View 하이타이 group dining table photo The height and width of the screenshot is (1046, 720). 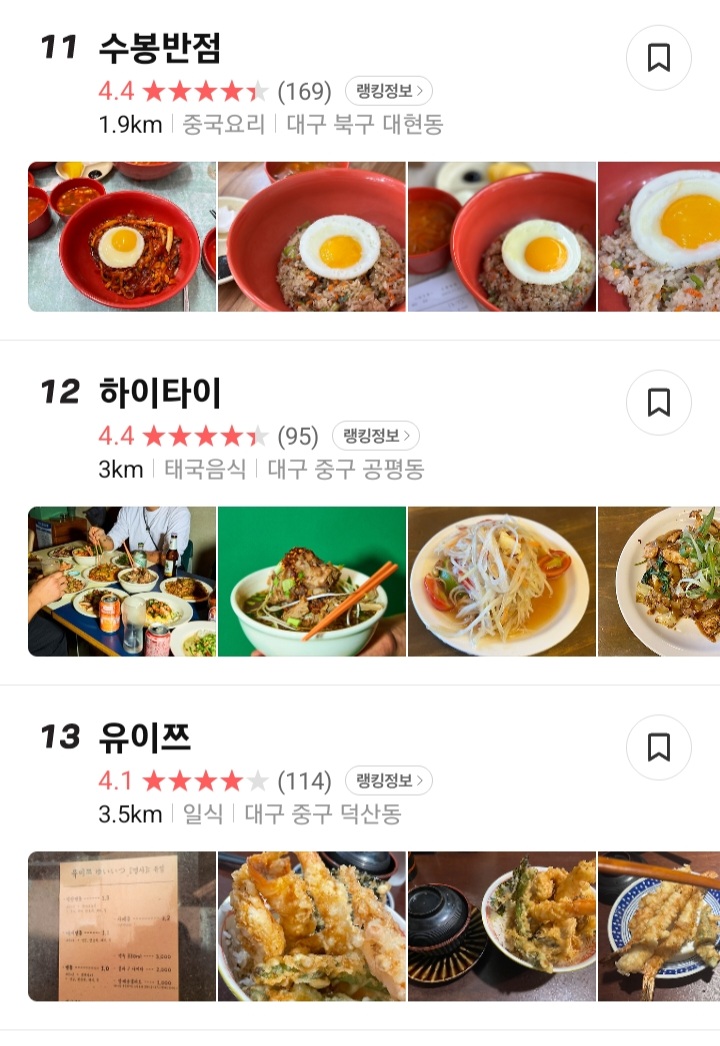click(122, 581)
